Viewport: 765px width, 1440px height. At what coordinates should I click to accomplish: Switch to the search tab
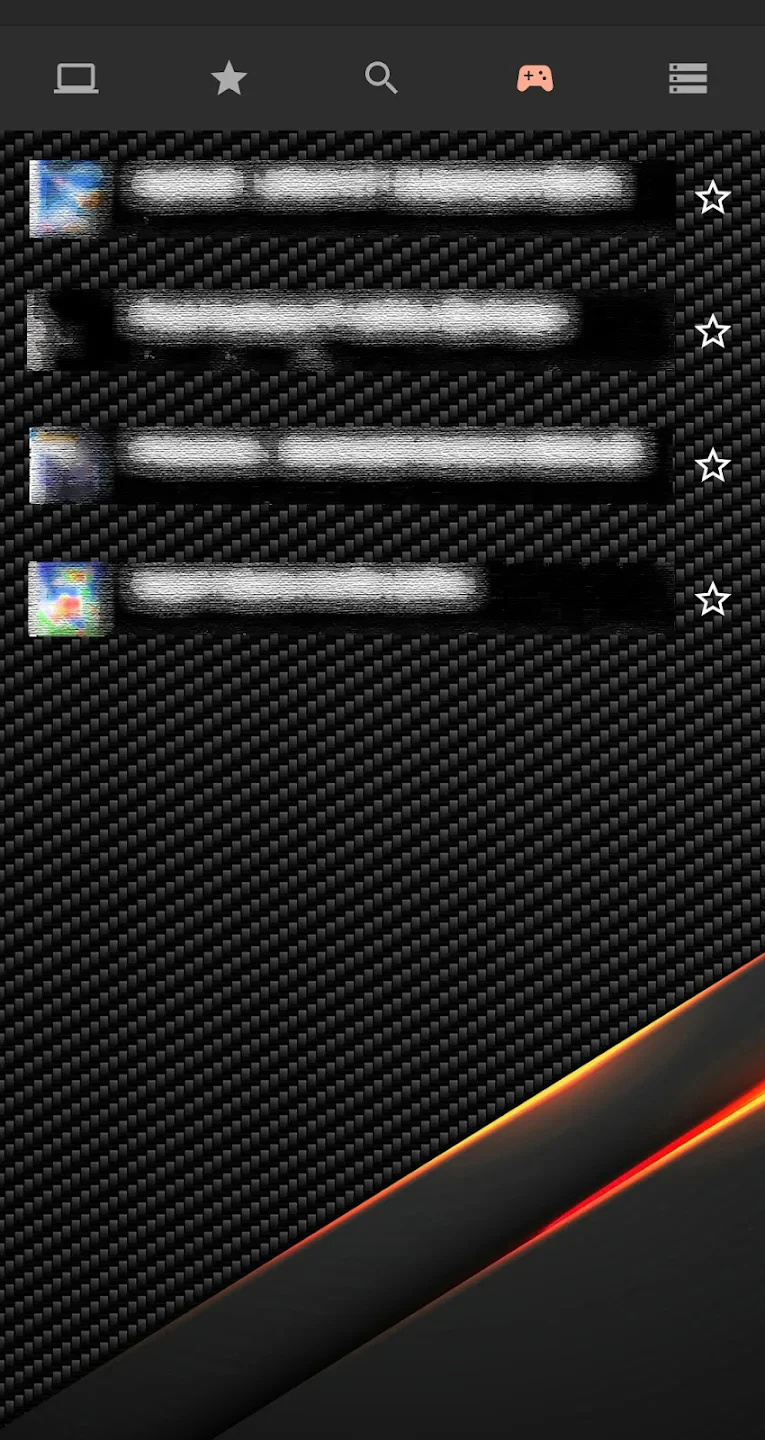point(381,78)
